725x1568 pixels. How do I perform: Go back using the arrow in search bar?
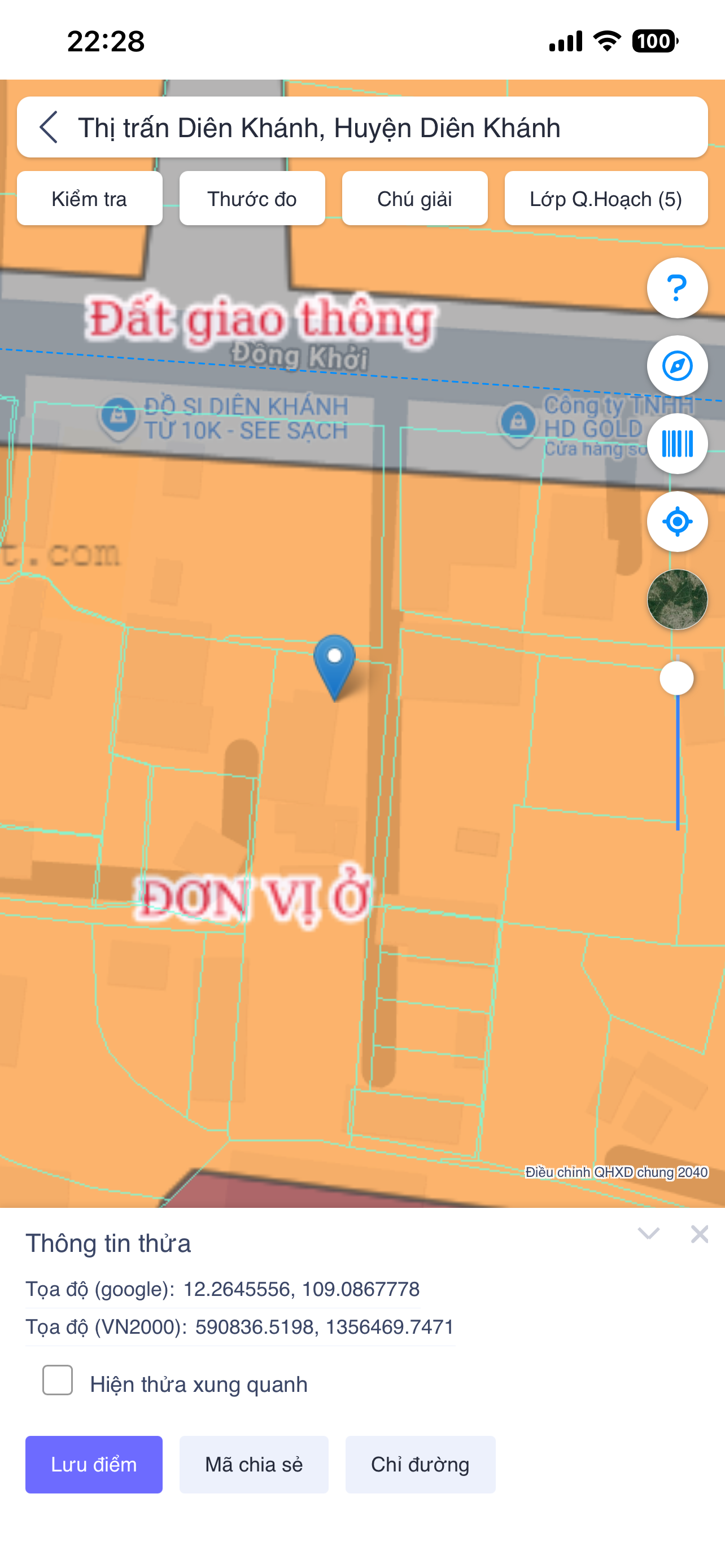(x=49, y=127)
